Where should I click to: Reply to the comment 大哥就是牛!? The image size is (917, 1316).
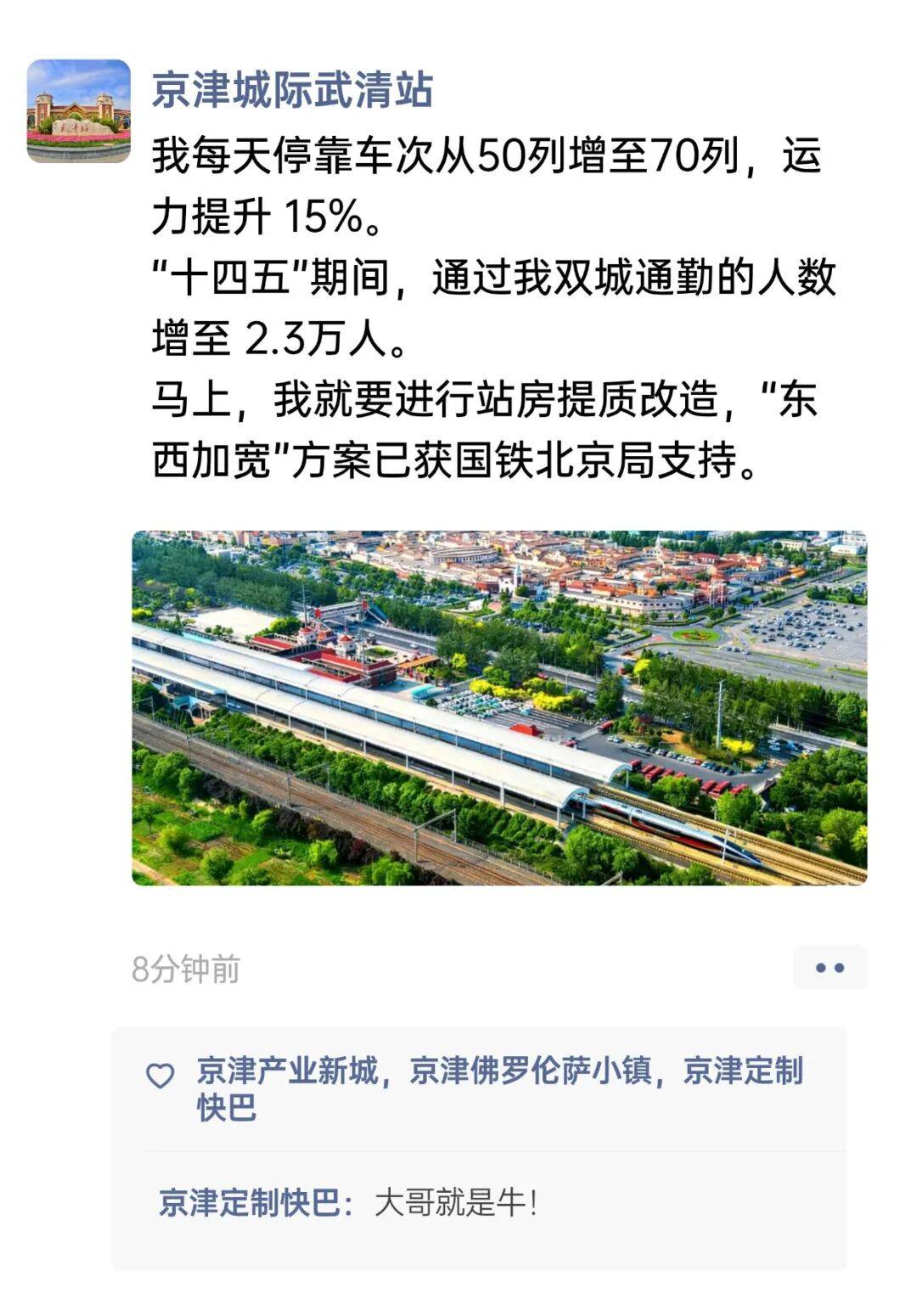(x=456, y=1203)
